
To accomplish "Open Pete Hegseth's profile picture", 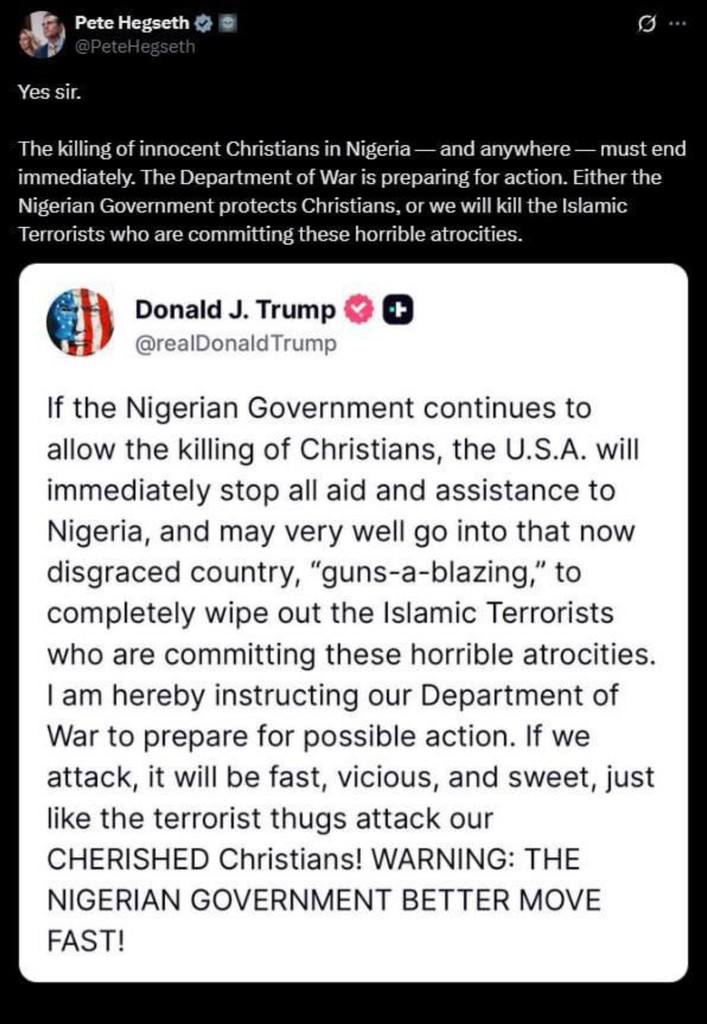I will click(x=42, y=35).
